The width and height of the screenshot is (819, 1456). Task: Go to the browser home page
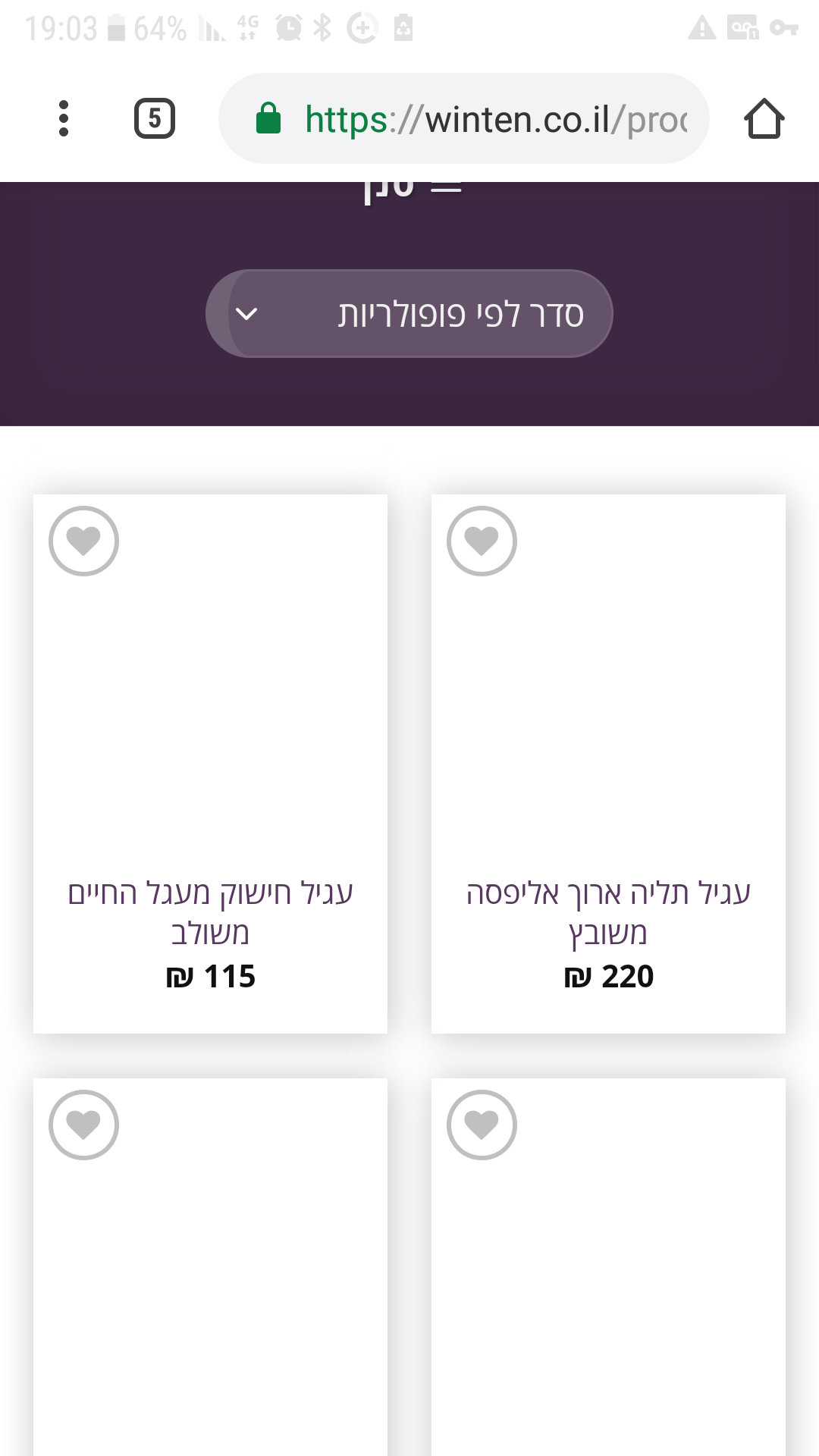(x=763, y=118)
